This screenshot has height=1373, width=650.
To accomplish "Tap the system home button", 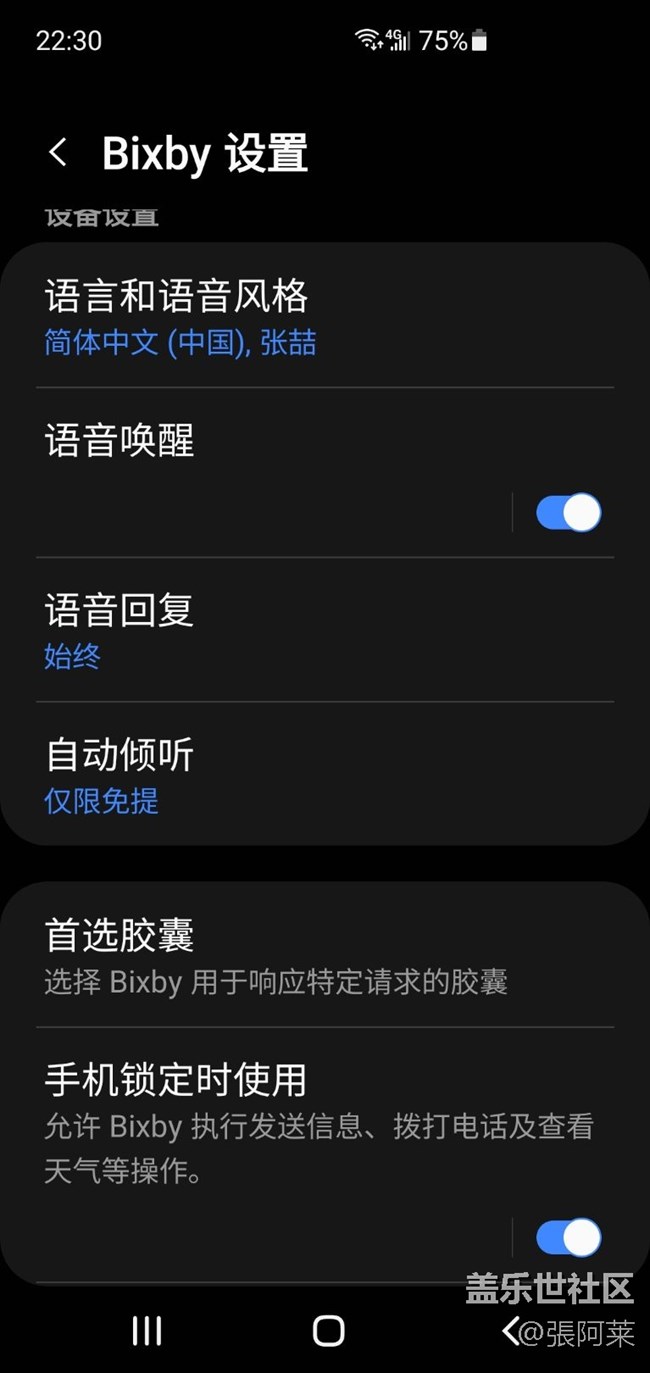I will point(328,1331).
